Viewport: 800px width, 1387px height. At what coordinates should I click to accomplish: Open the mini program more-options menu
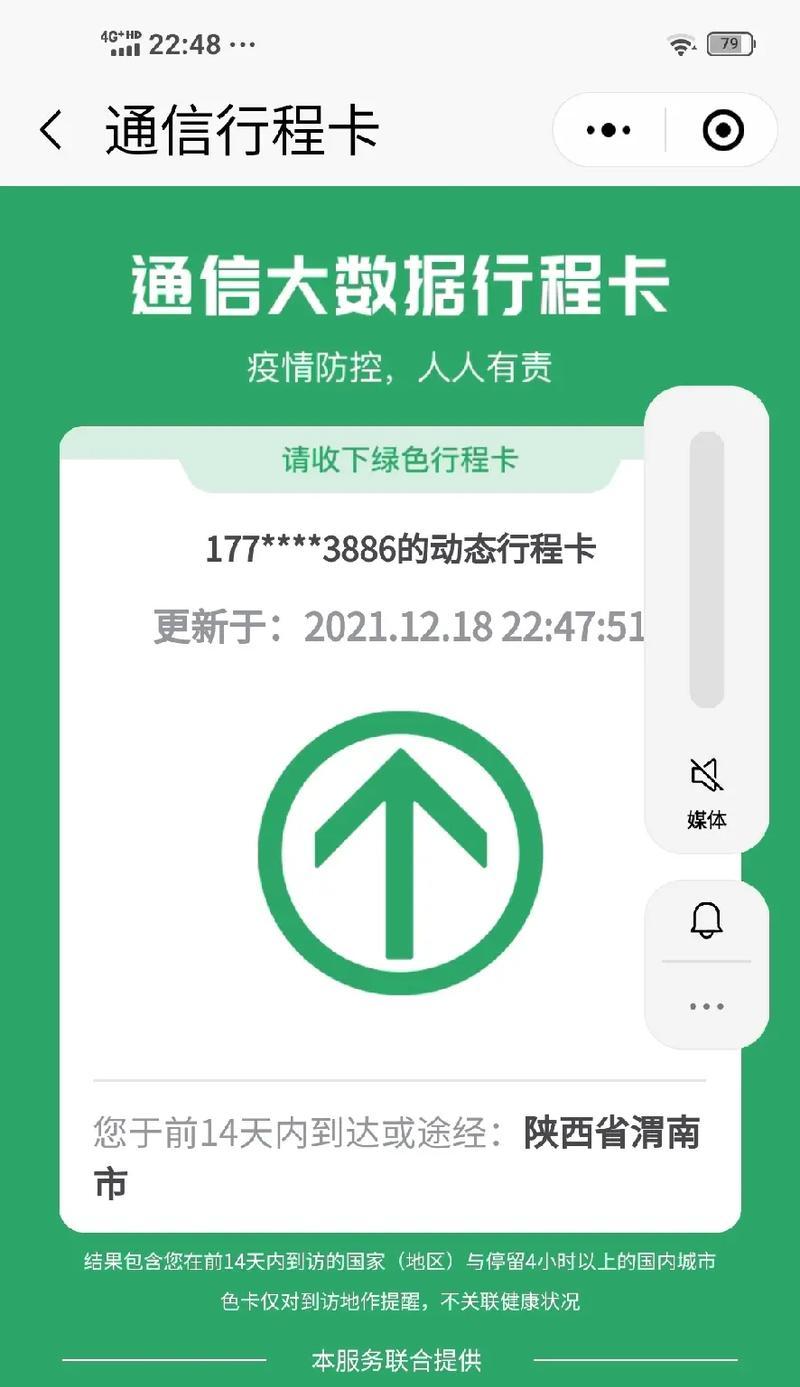608,130
